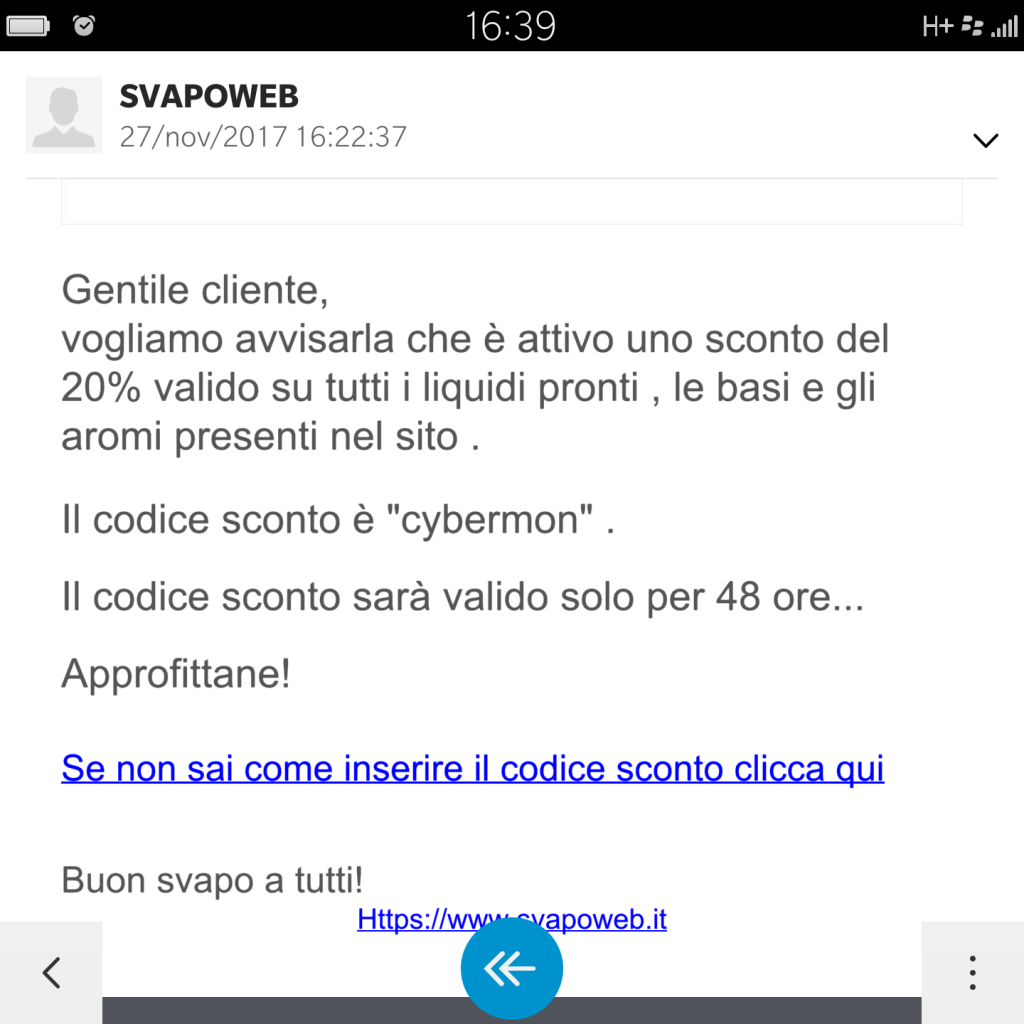Open the link on inserting the discount code
Image resolution: width=1024 pixels, height=1024 pixels.
point(473,769)
